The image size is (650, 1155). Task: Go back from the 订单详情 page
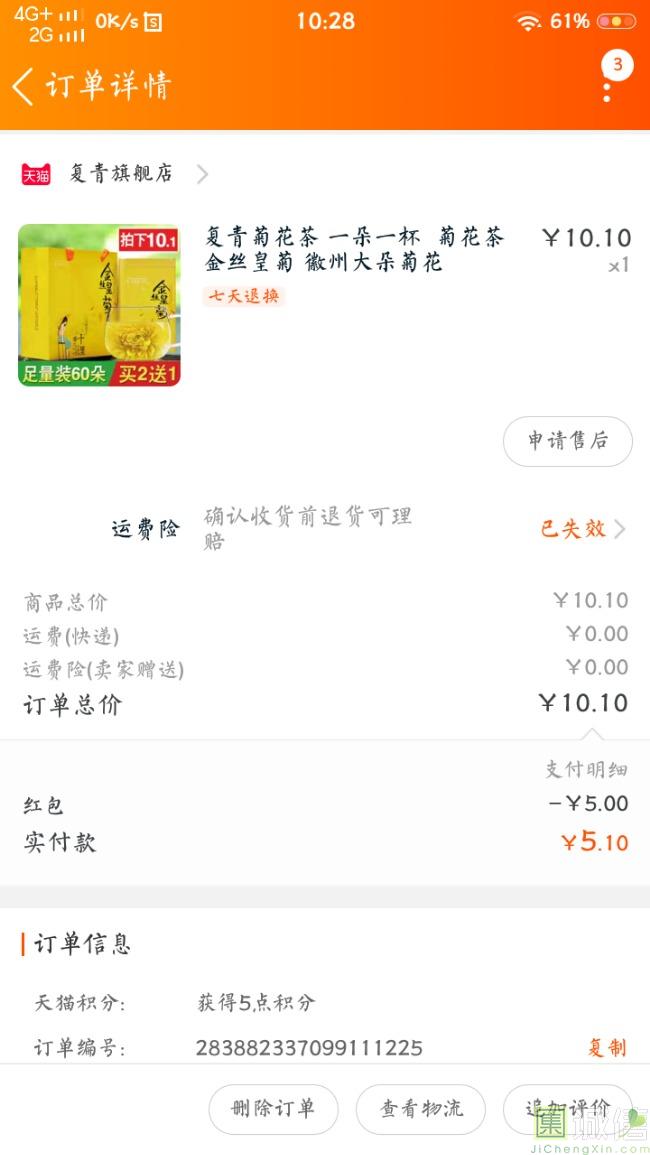click(23, 86)
